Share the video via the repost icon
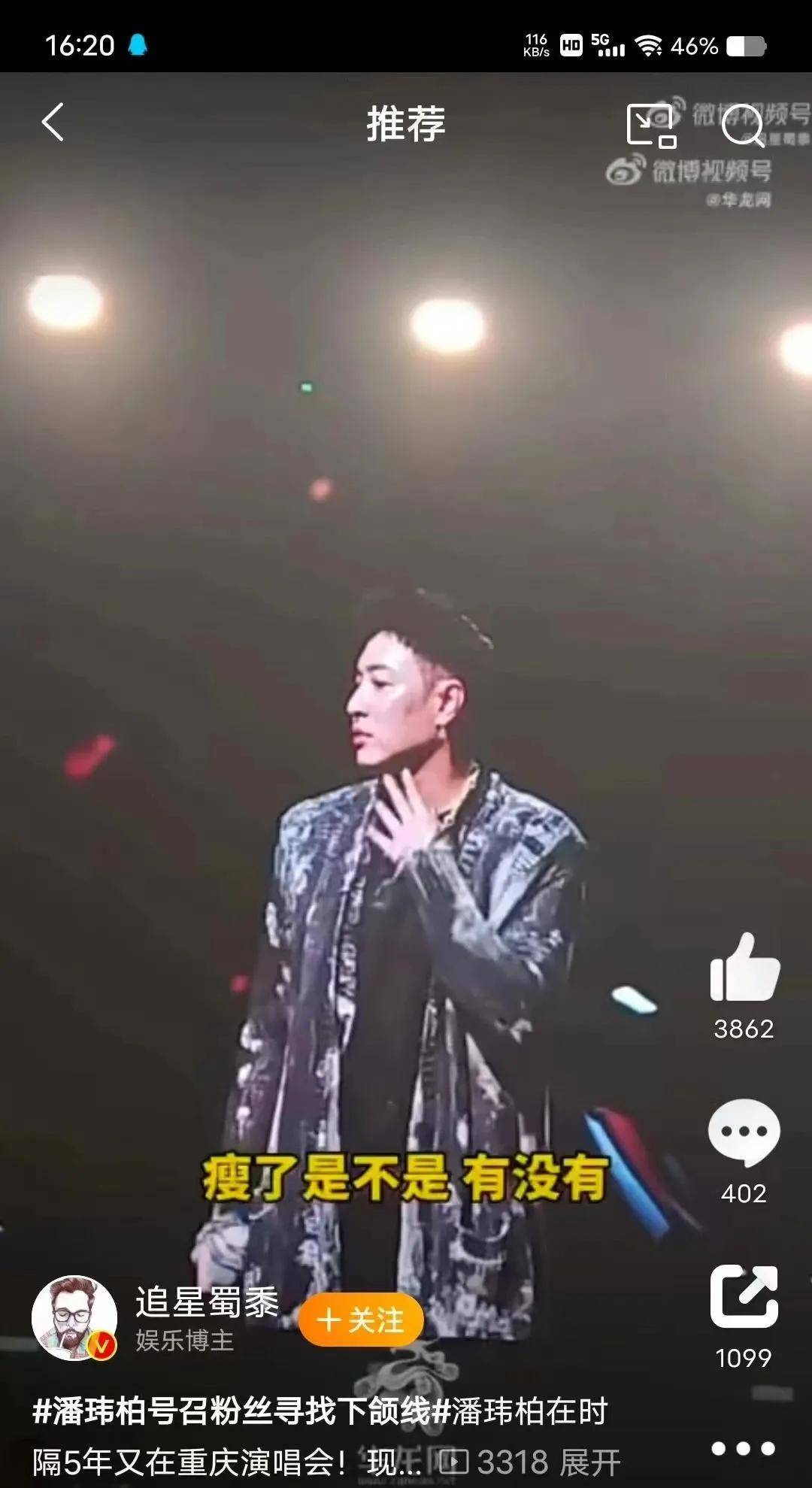This screenshot has width=812, height=1488. tap(744, 1297)
